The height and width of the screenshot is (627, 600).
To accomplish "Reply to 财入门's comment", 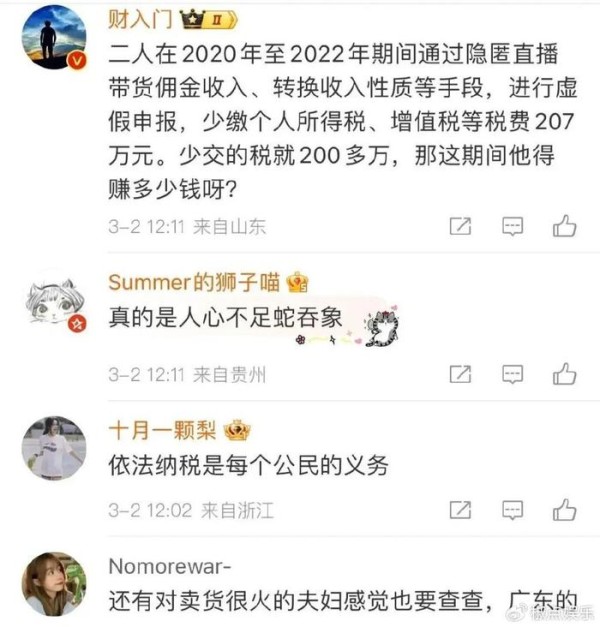I will click(513, 226).
